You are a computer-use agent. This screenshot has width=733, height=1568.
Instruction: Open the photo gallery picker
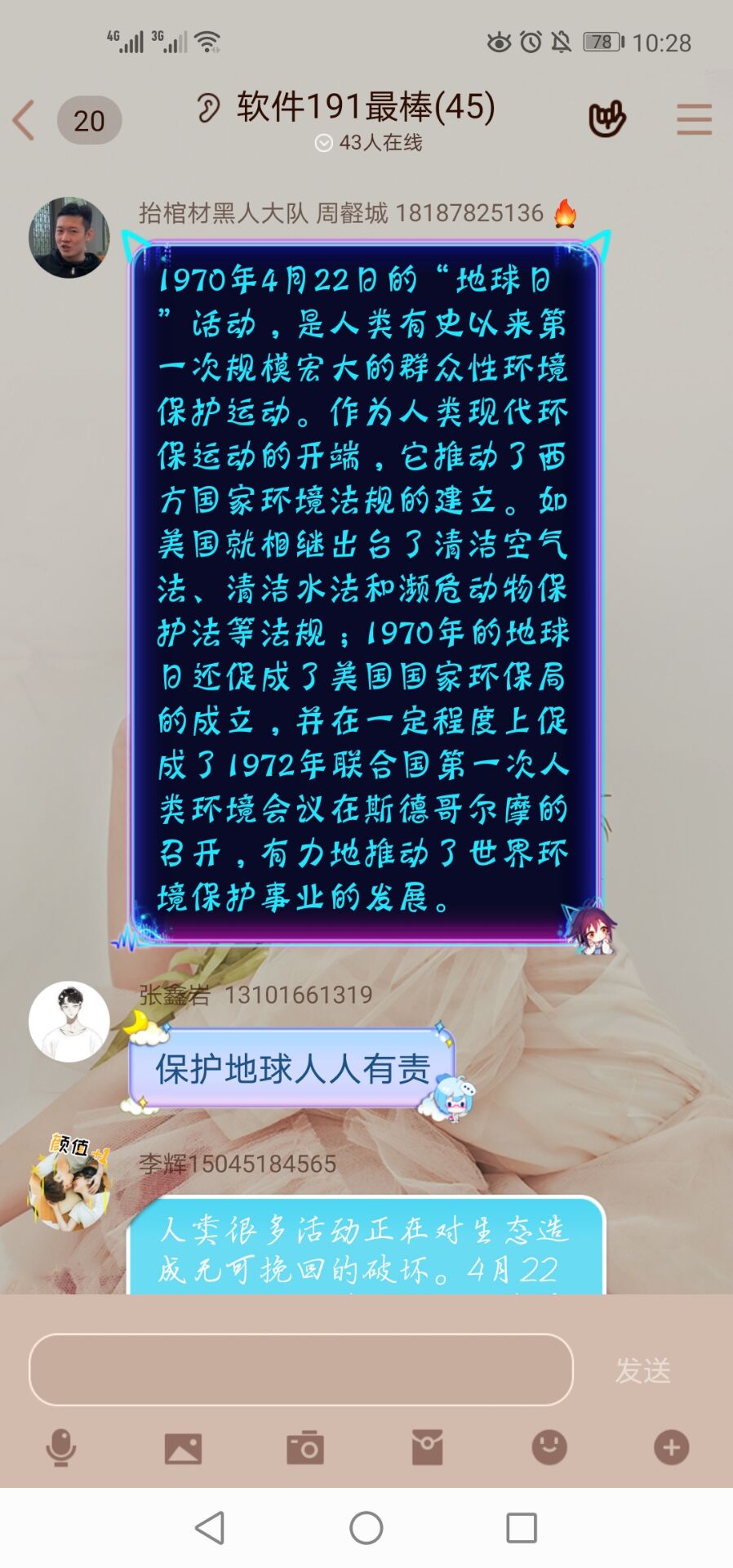(x=183, y=1448)
